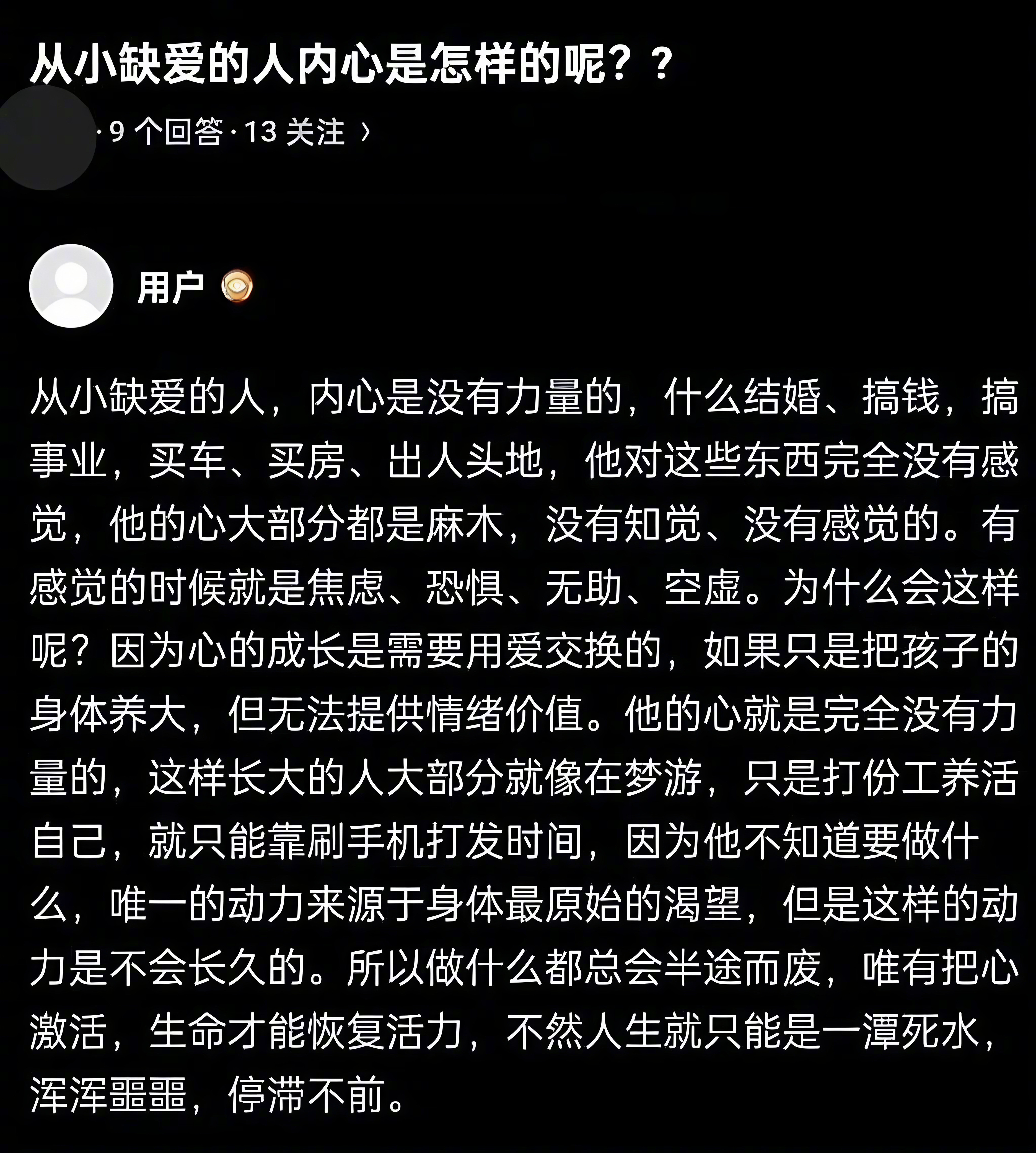The width and height of the screenshot is (1036, 1153).
Task: Tap the username 用户
Action: (x=171, y=287)
